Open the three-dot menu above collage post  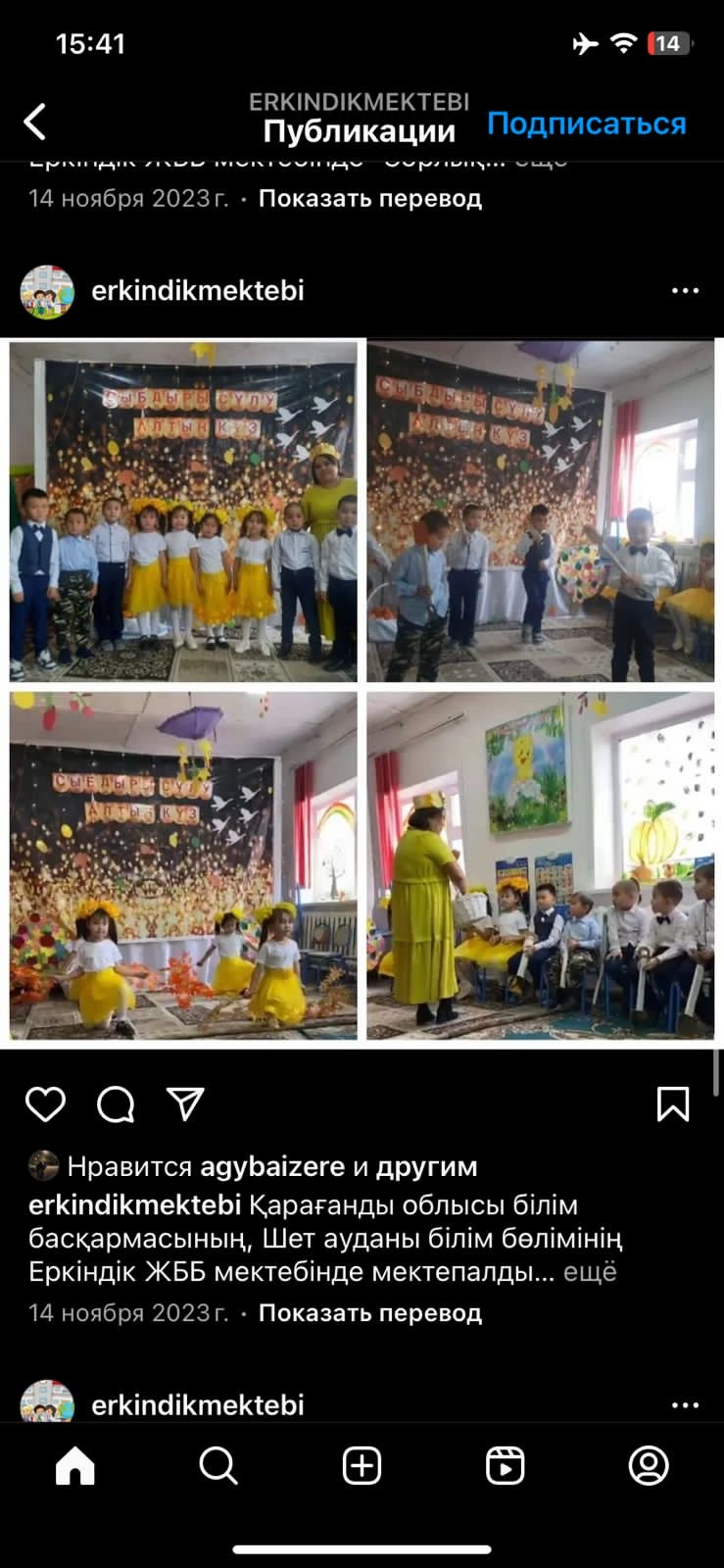pos(685,291)
